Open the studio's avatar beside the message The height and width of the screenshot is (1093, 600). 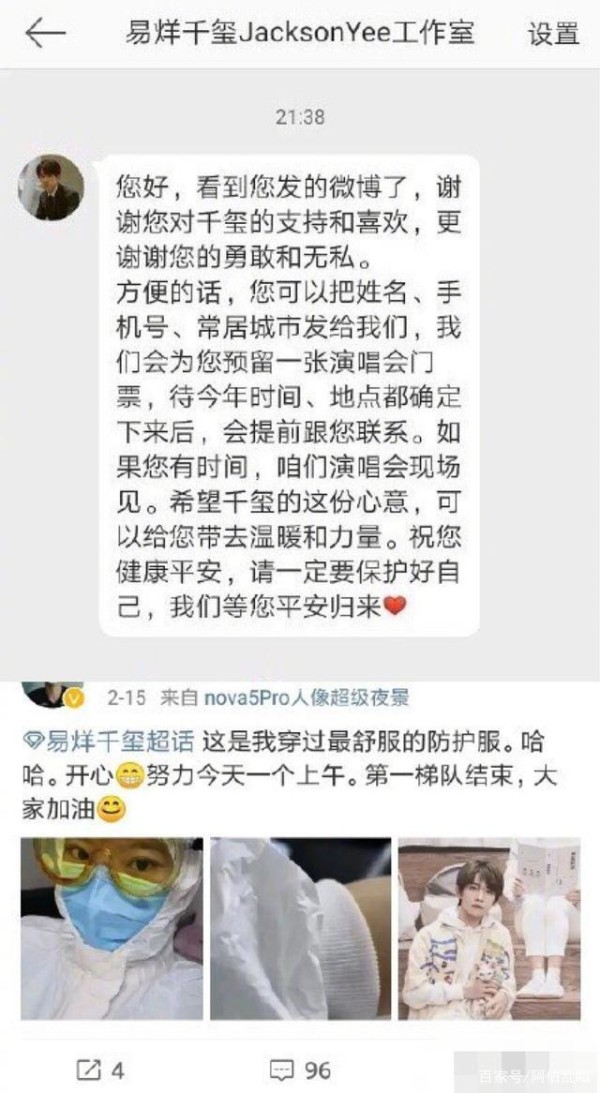pos(51,188)
